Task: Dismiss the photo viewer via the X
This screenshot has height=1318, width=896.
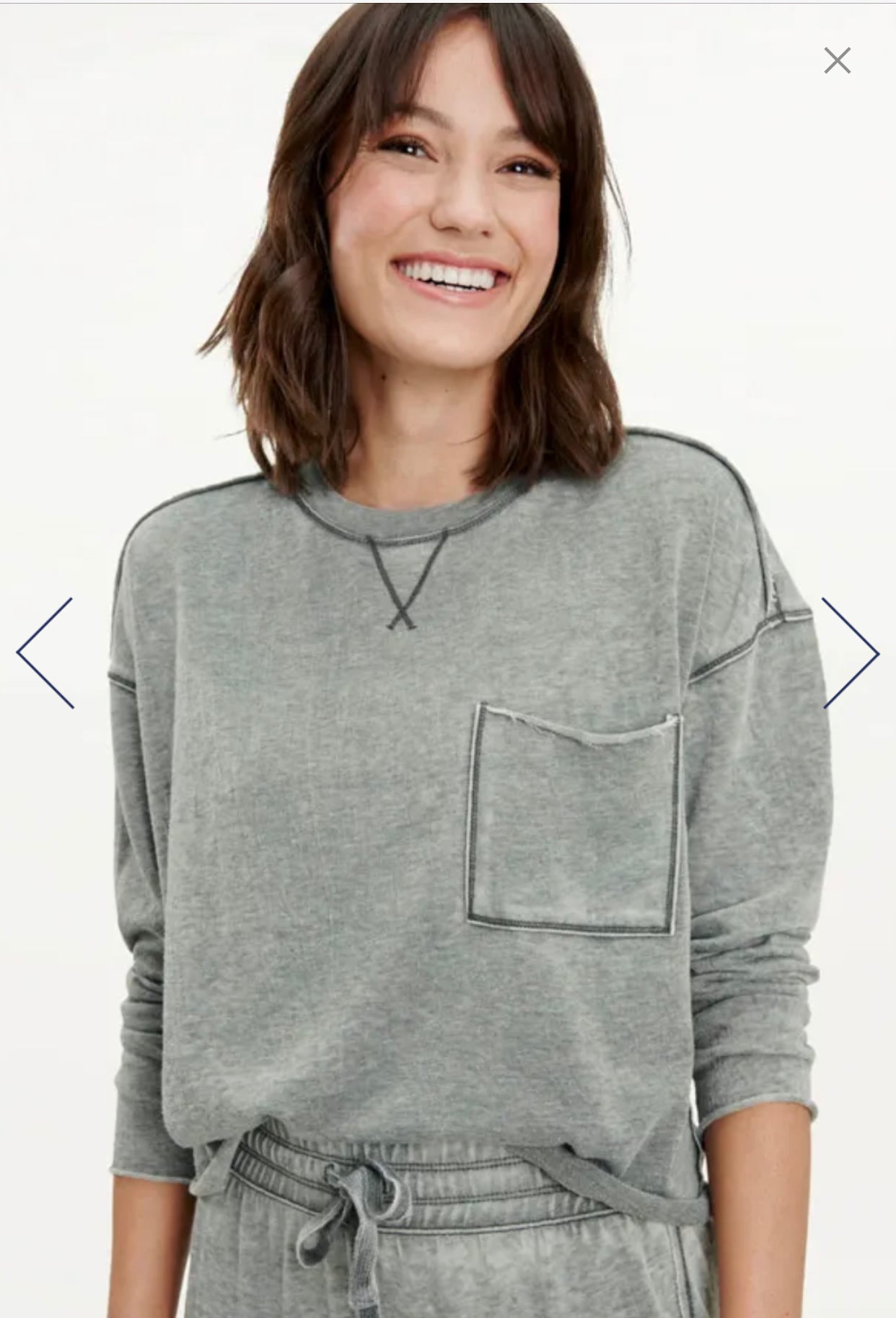Action: (837, 60)
